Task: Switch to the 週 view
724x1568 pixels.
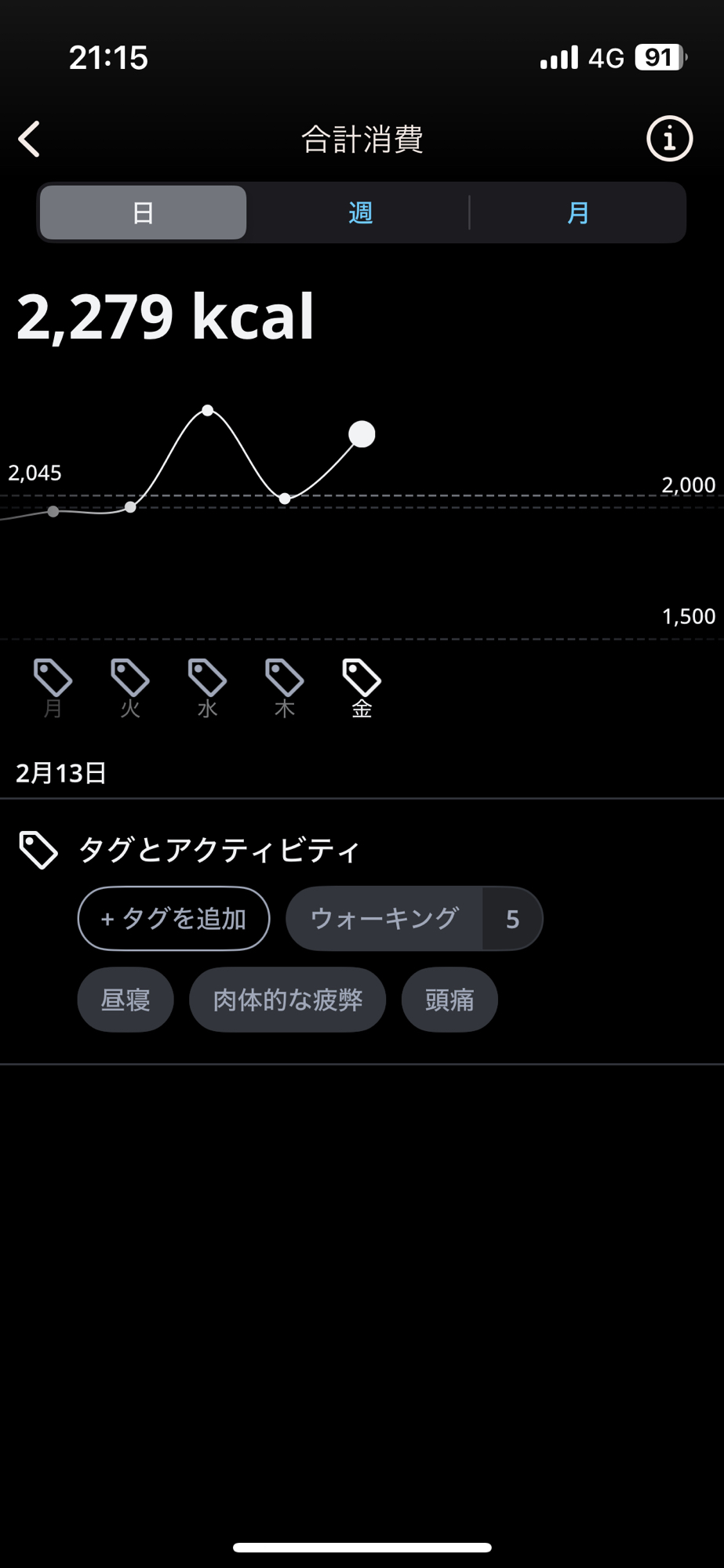Action: 360,212
